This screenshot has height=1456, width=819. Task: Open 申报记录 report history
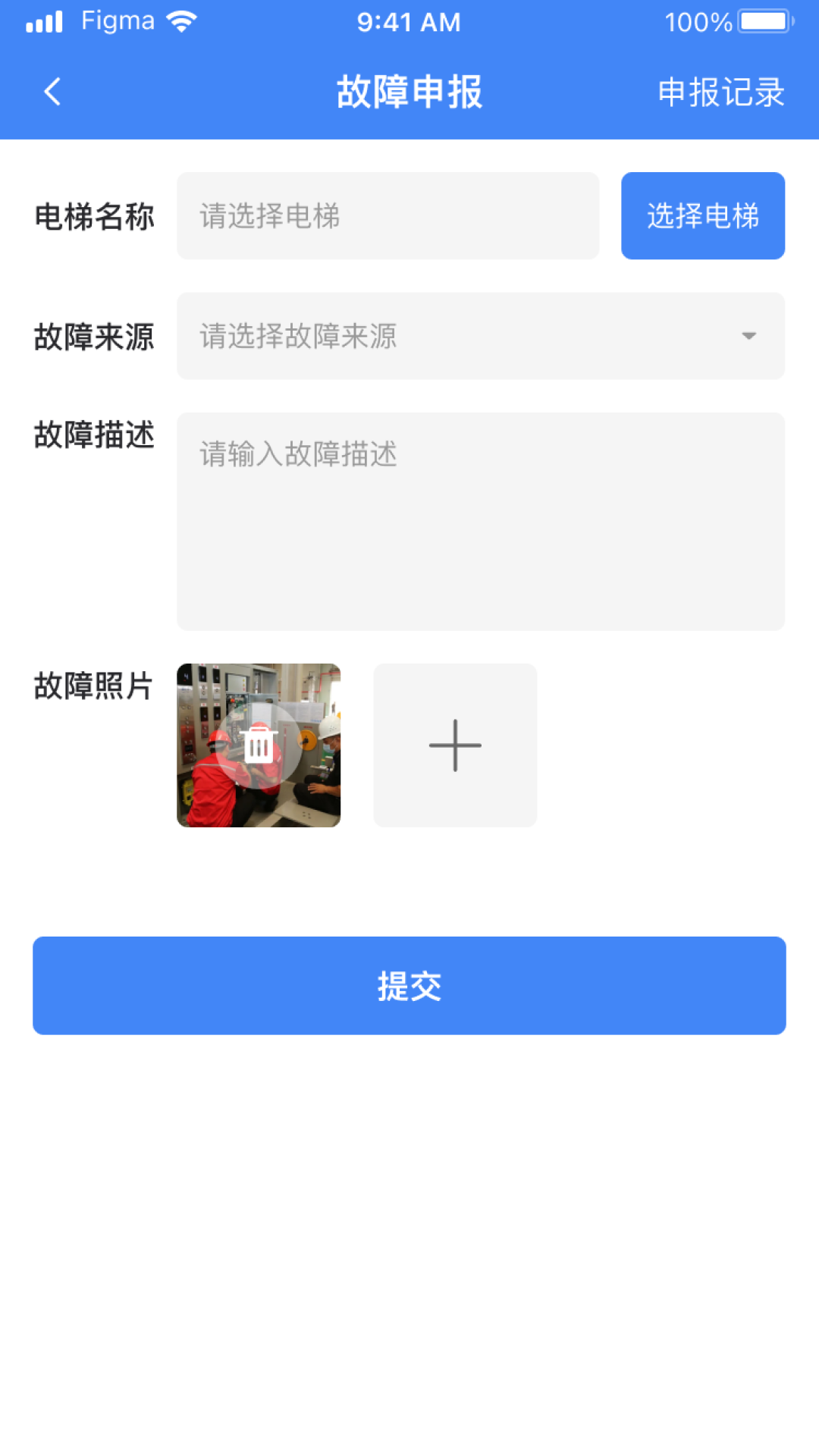(720, 93)
